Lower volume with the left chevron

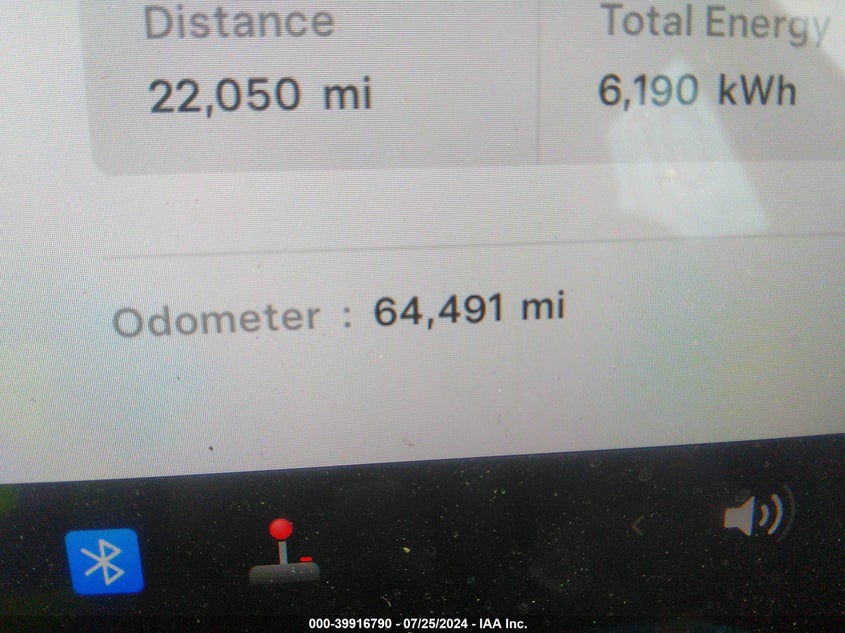click(637, 523)
